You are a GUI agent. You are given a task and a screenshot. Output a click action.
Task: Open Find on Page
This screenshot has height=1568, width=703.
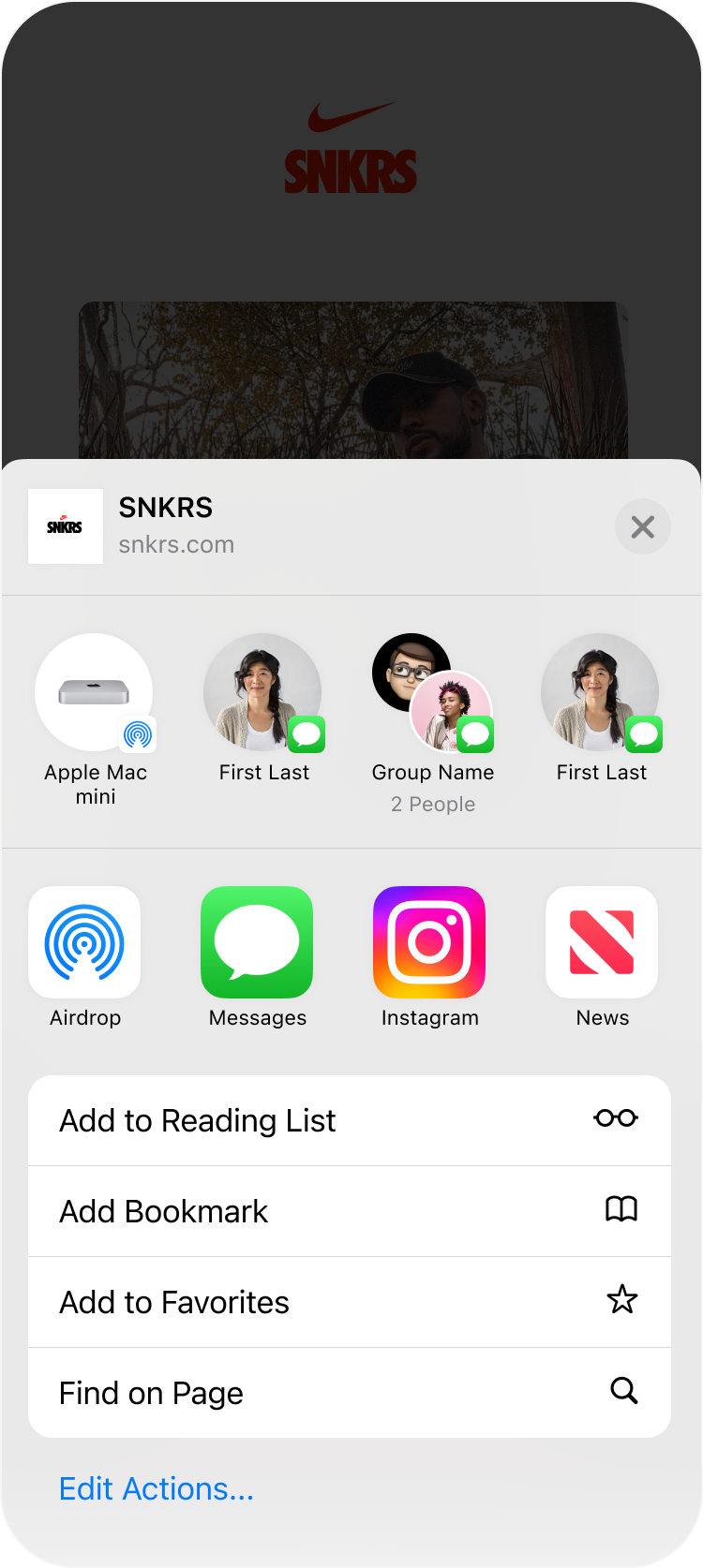349,1393
